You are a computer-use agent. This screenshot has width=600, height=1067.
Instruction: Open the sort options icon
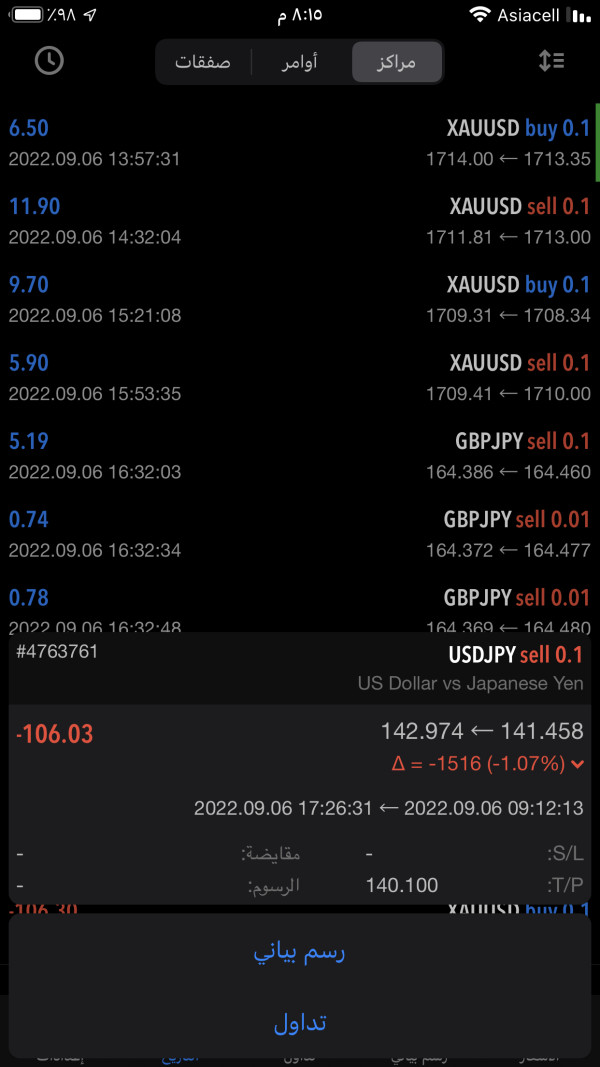coord(551,61)
